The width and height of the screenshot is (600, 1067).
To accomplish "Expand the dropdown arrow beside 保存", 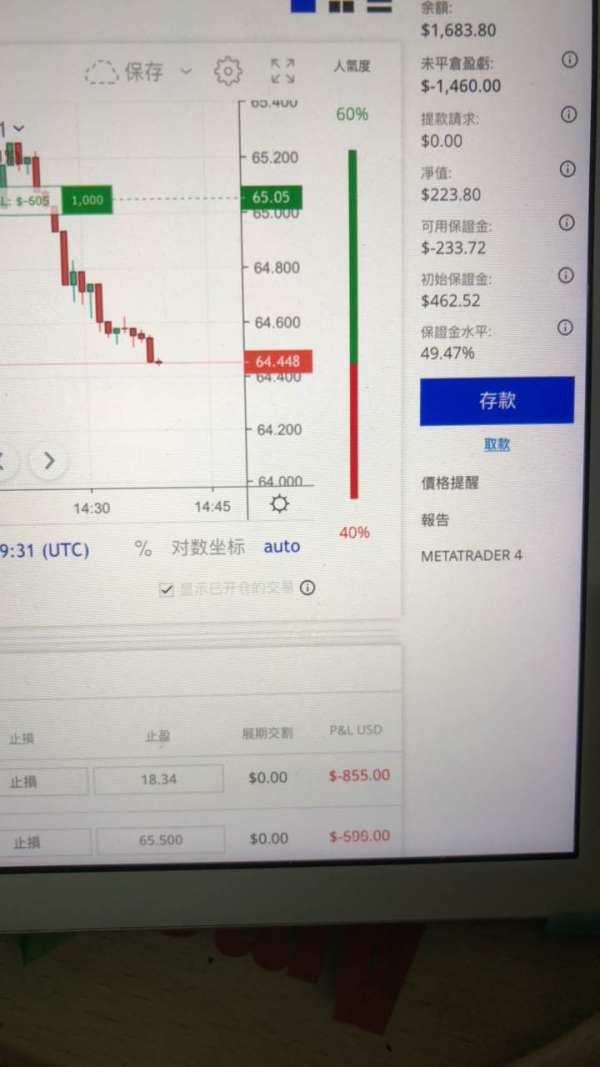I will (186, 71).
